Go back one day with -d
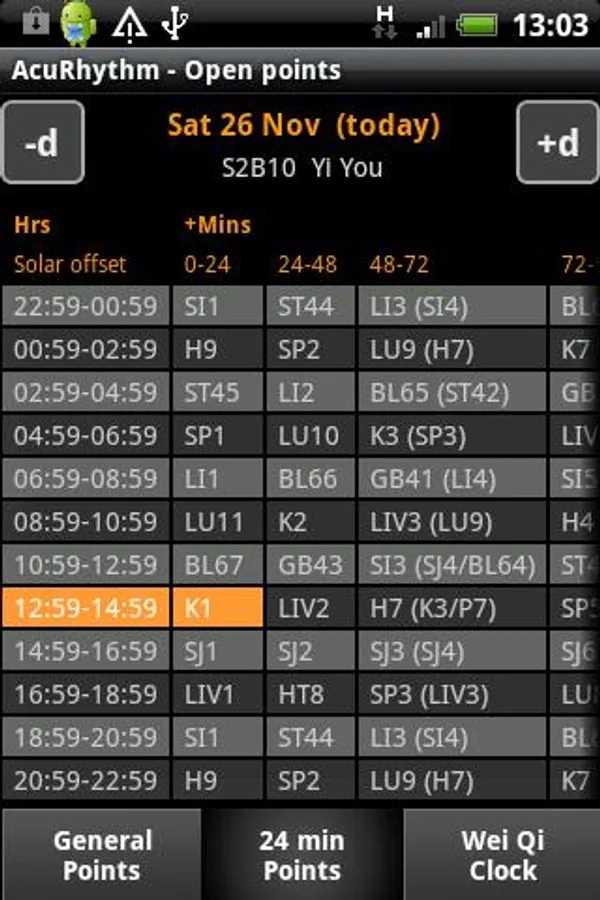Screen dimensions: 600x900 point(42,142)
